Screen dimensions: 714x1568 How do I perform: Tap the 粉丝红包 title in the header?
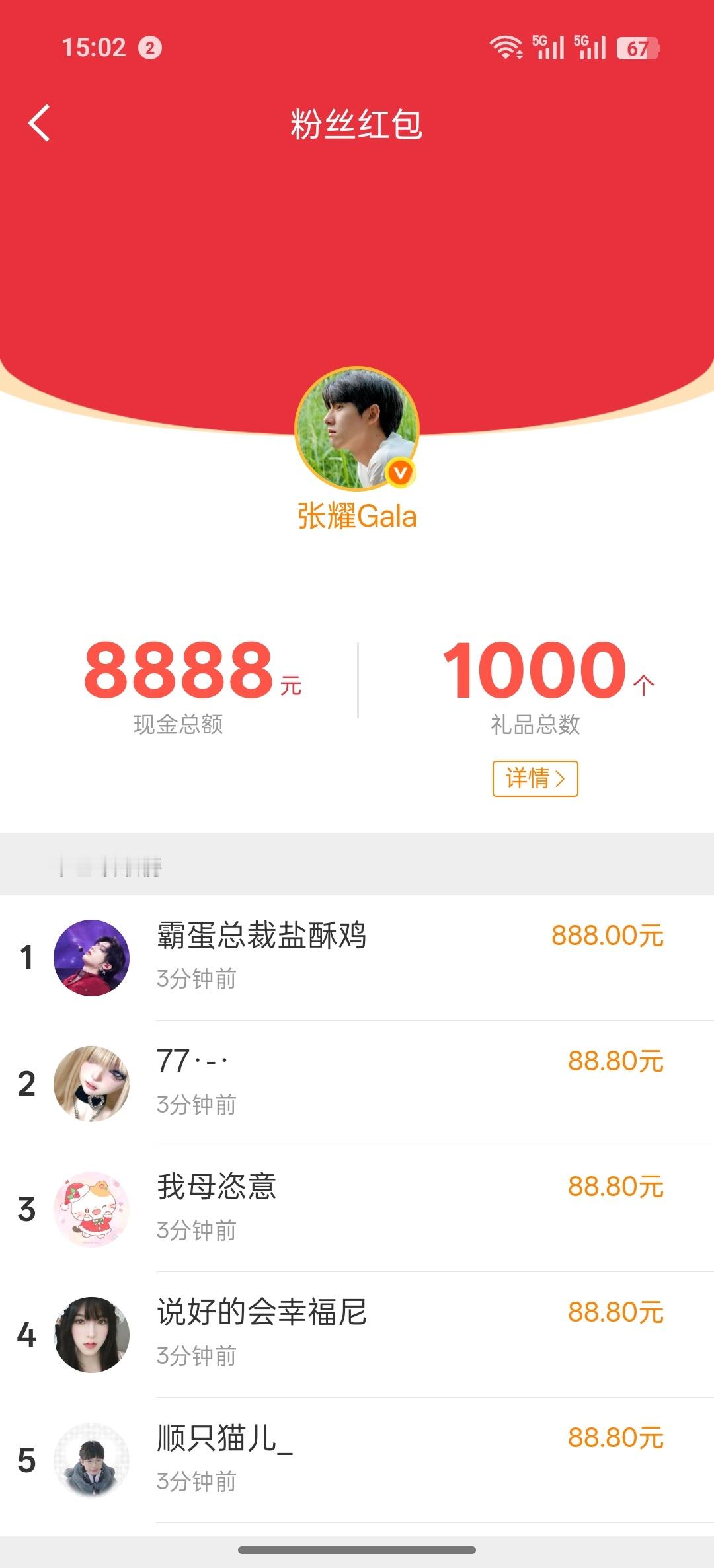point(357,126)
